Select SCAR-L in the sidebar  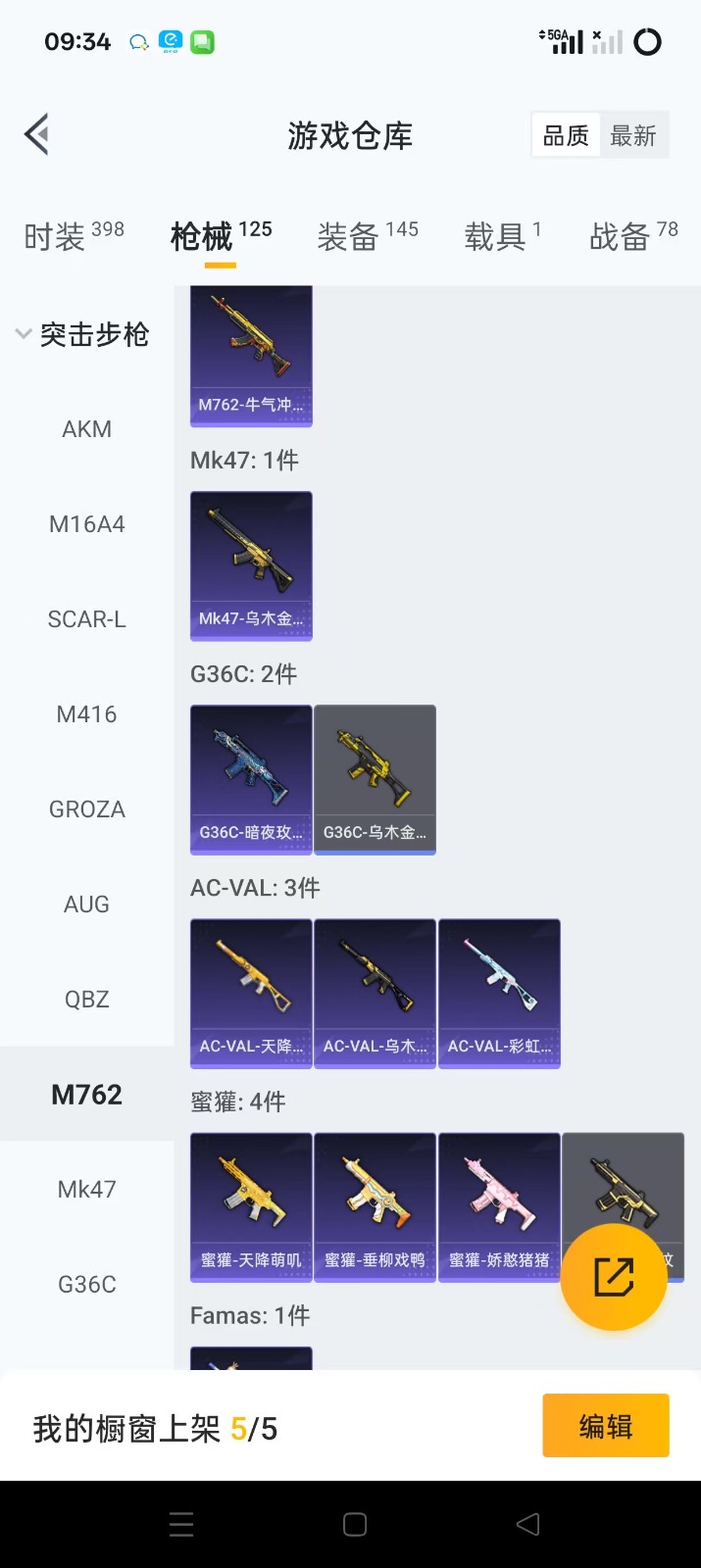[86, 619]
